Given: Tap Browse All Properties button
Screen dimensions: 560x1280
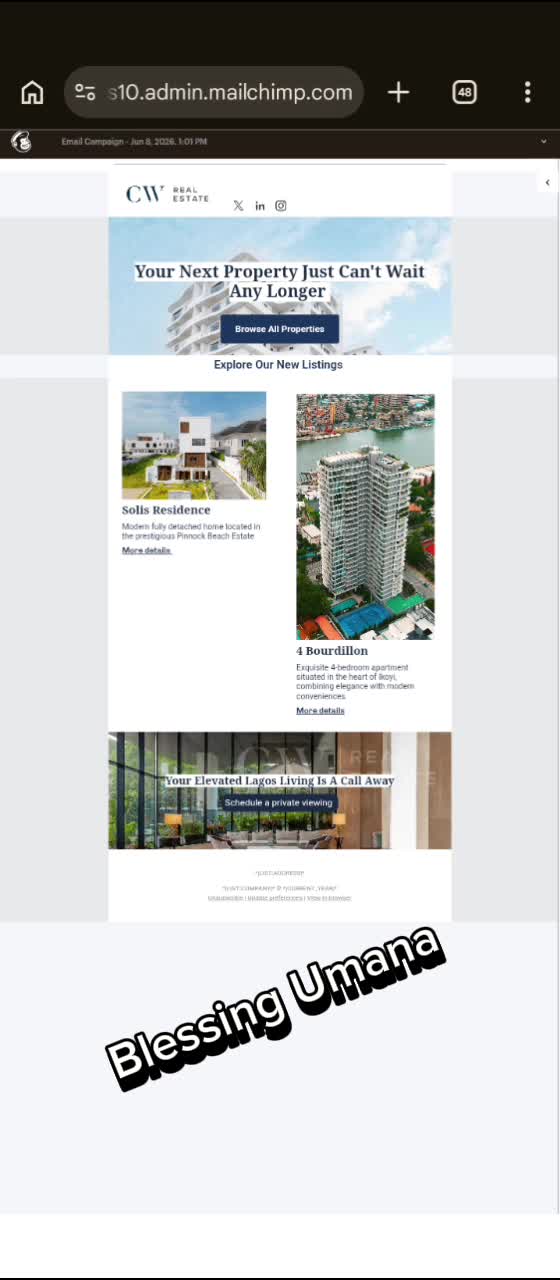Looking at the screenshot, I should tap(280, 329).
